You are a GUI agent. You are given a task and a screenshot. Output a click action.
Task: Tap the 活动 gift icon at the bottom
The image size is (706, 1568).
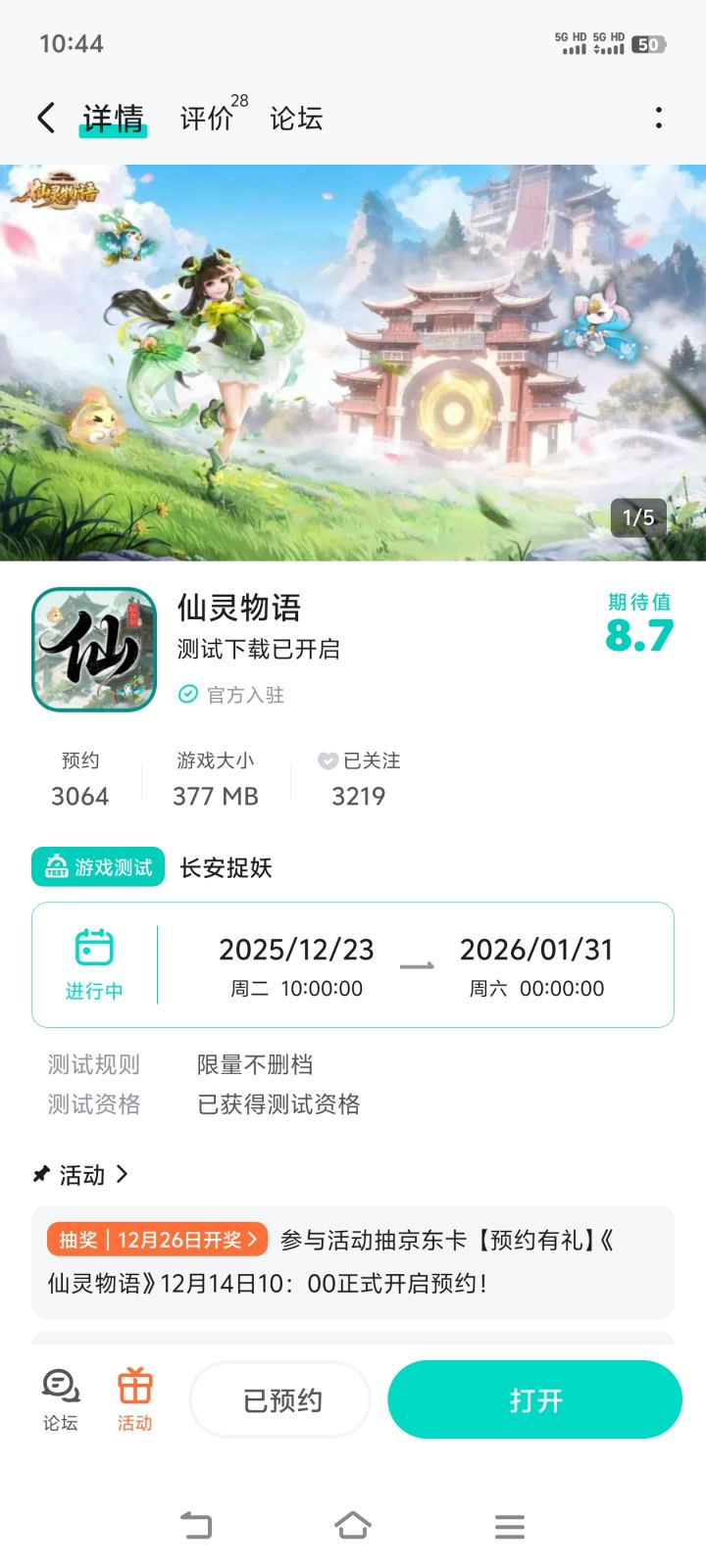pos(134,1389)
